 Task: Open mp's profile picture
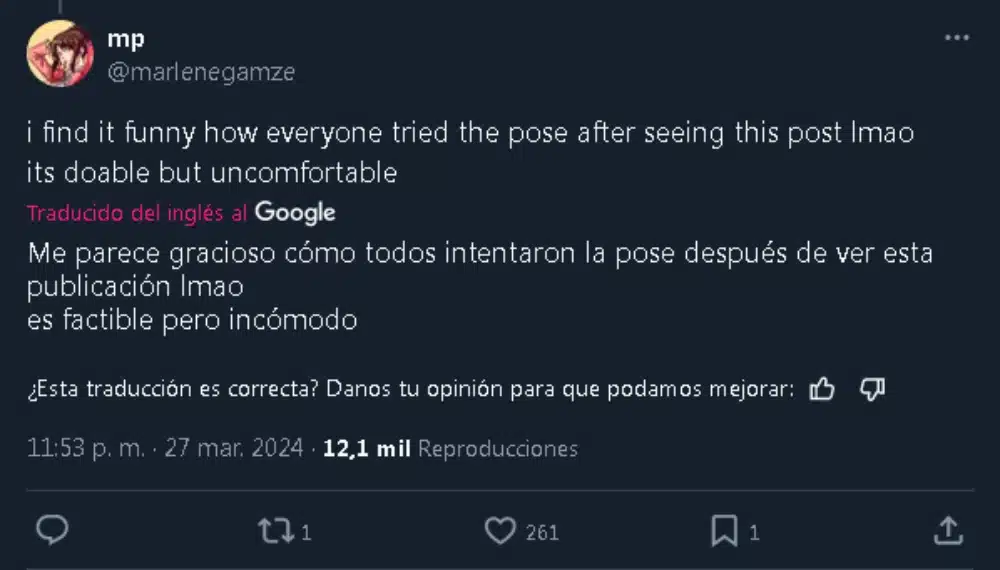(59, 53)
